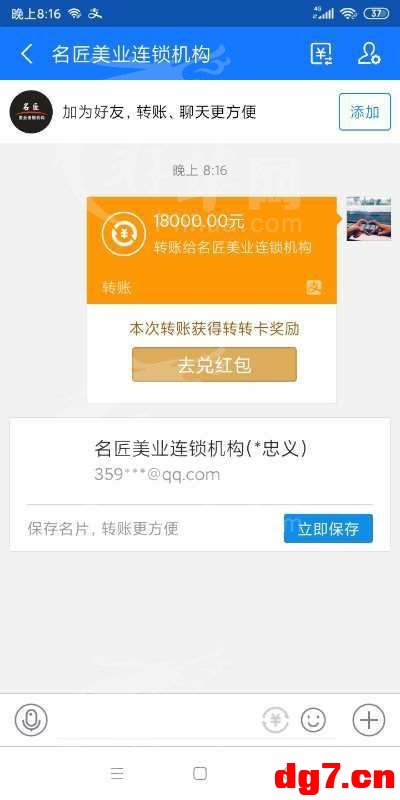This screenshot has height=800, width=400.
Task: Open 名匠美业连锁机构 profile avatar in banner
Action: 31,112
